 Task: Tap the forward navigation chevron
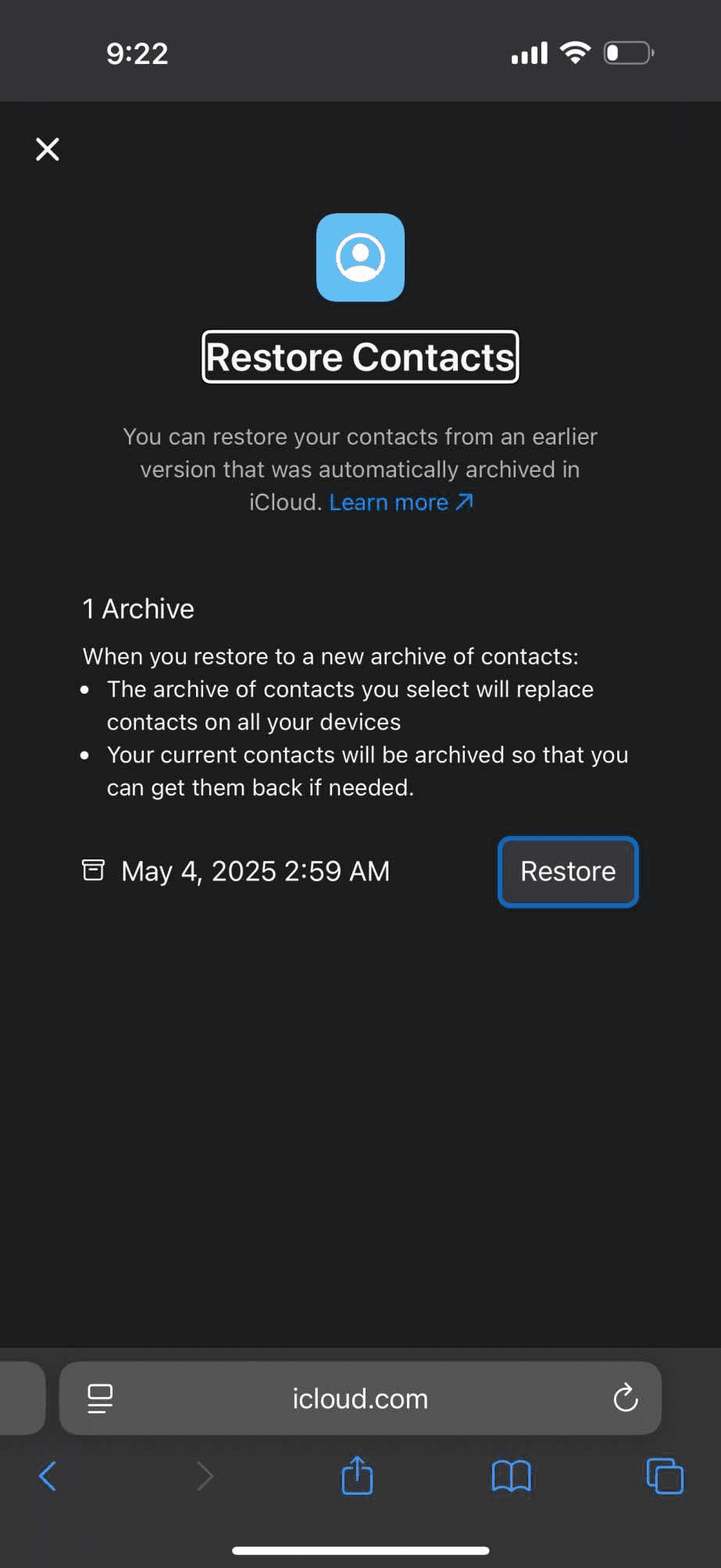[205, 1475]
